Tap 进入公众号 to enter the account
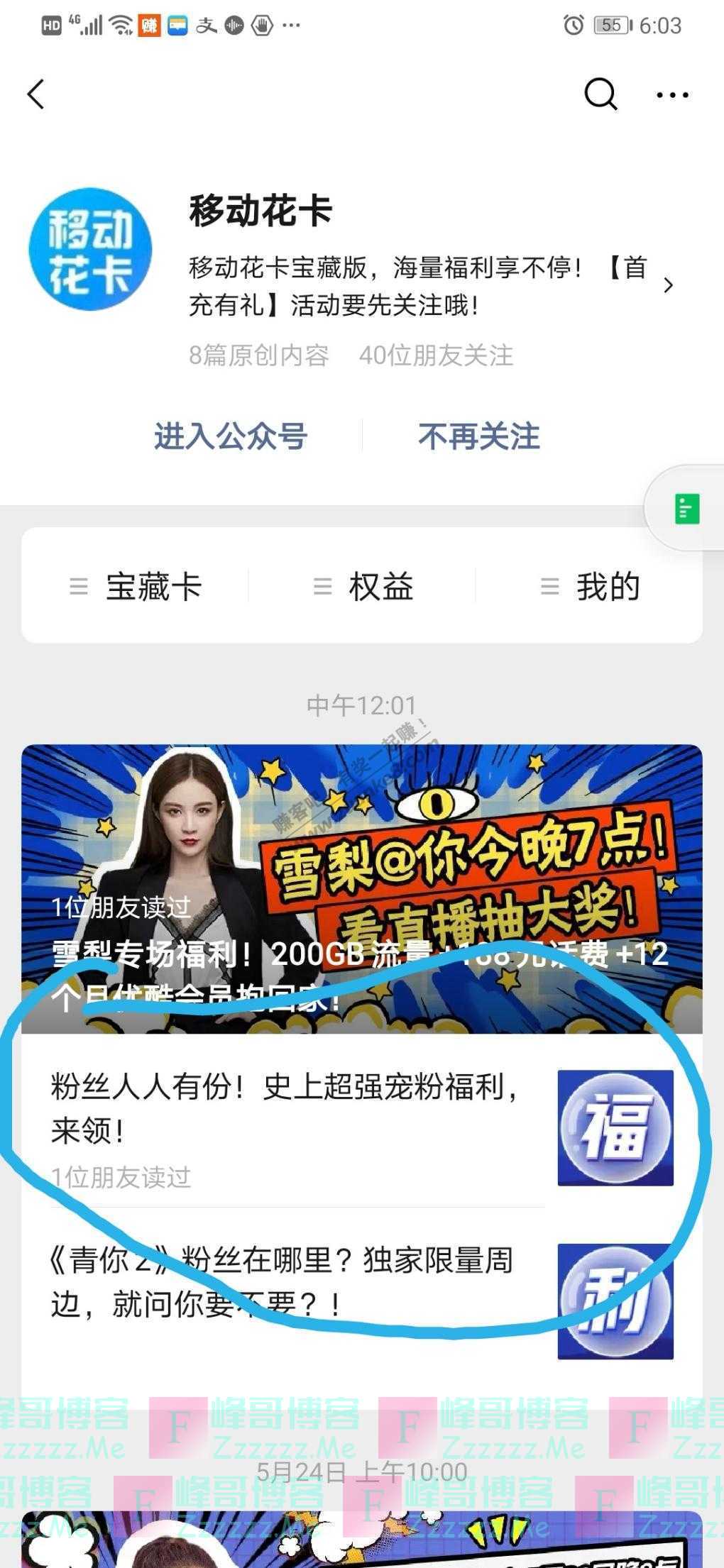Image resolution: width=724 pixels, height=1568 pixels. (x=231, y=436)
